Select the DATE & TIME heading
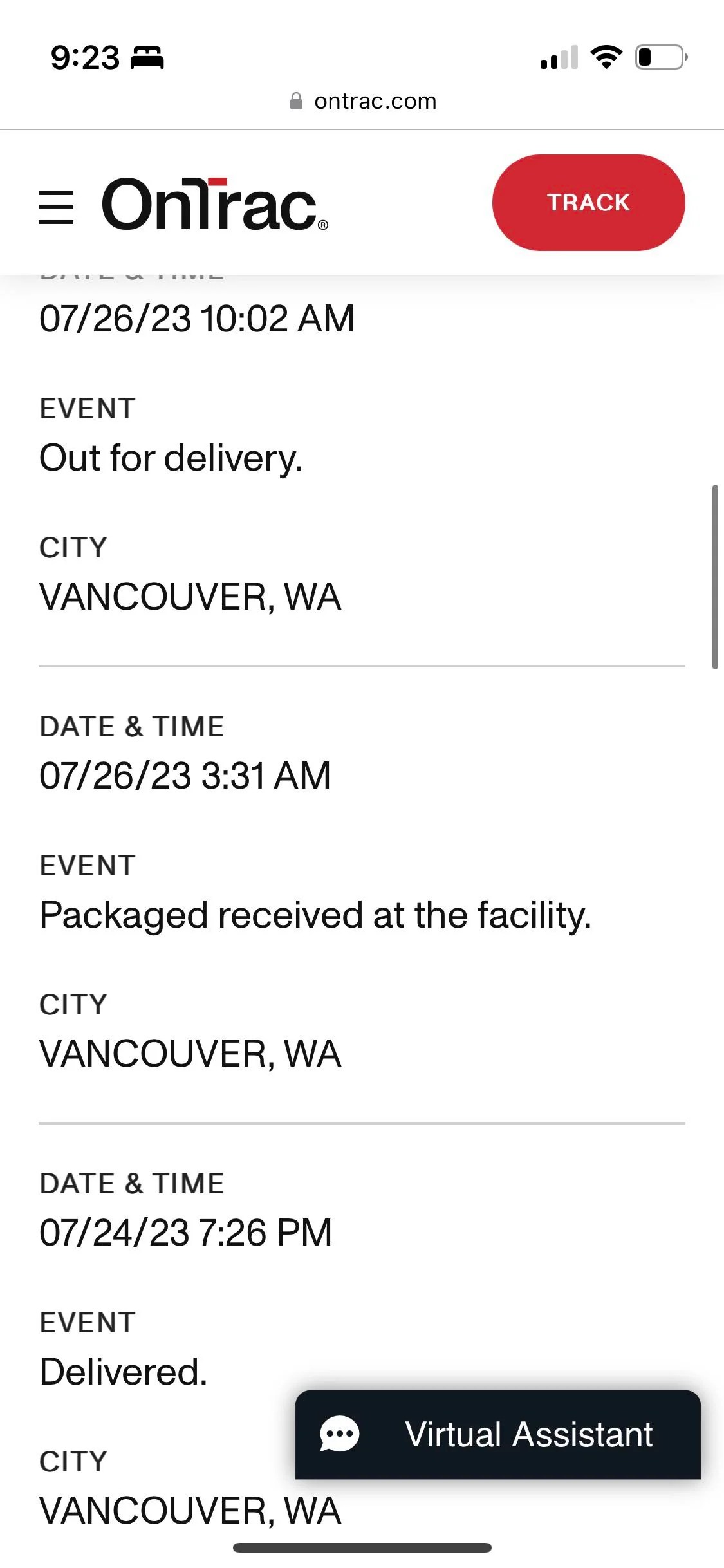 coord(131,727)
